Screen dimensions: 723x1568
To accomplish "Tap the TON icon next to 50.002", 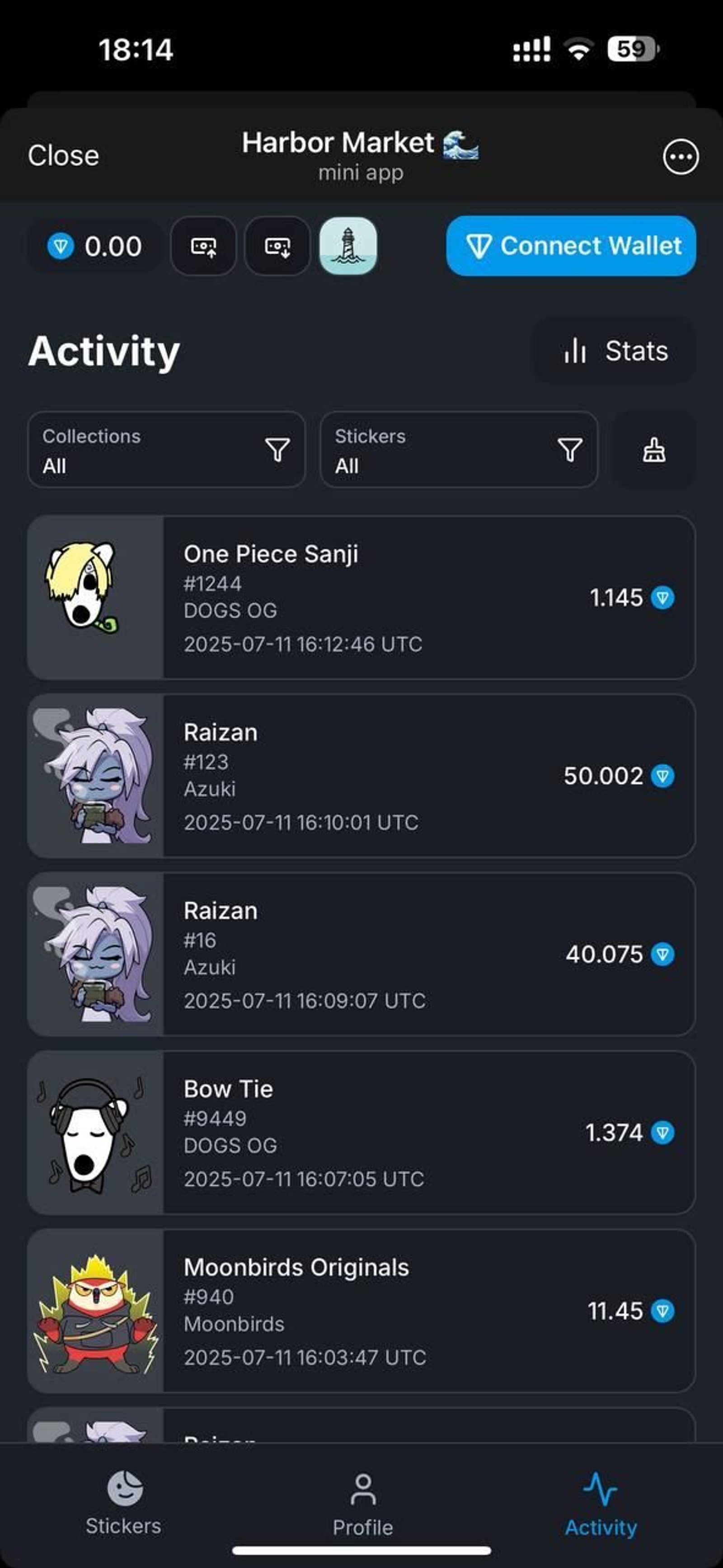I will tap(663, 776).
